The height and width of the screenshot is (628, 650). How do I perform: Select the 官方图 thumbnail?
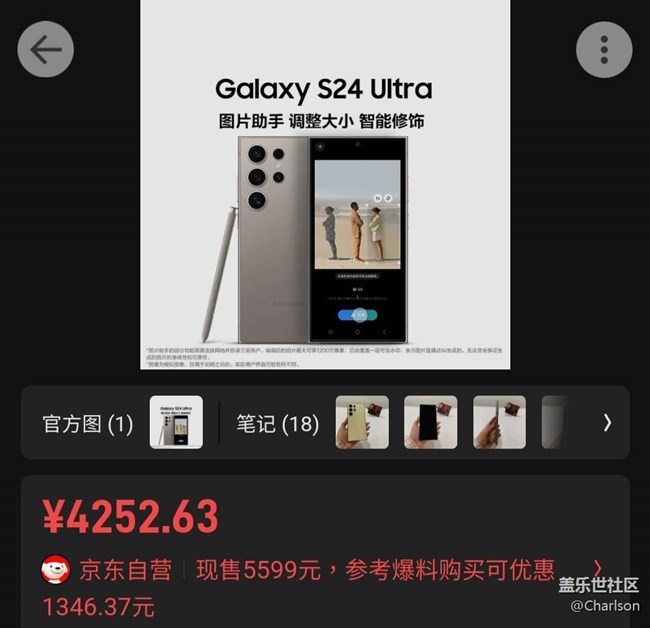tap(176, 422)
